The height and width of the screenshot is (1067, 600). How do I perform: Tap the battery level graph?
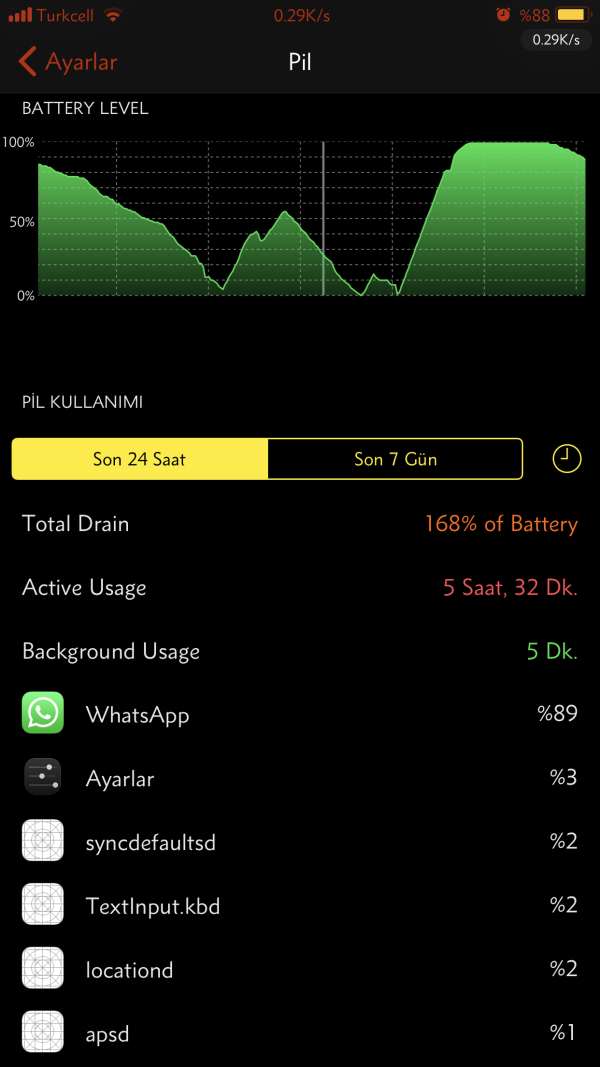pyautogui.click(x=310, y=220)
